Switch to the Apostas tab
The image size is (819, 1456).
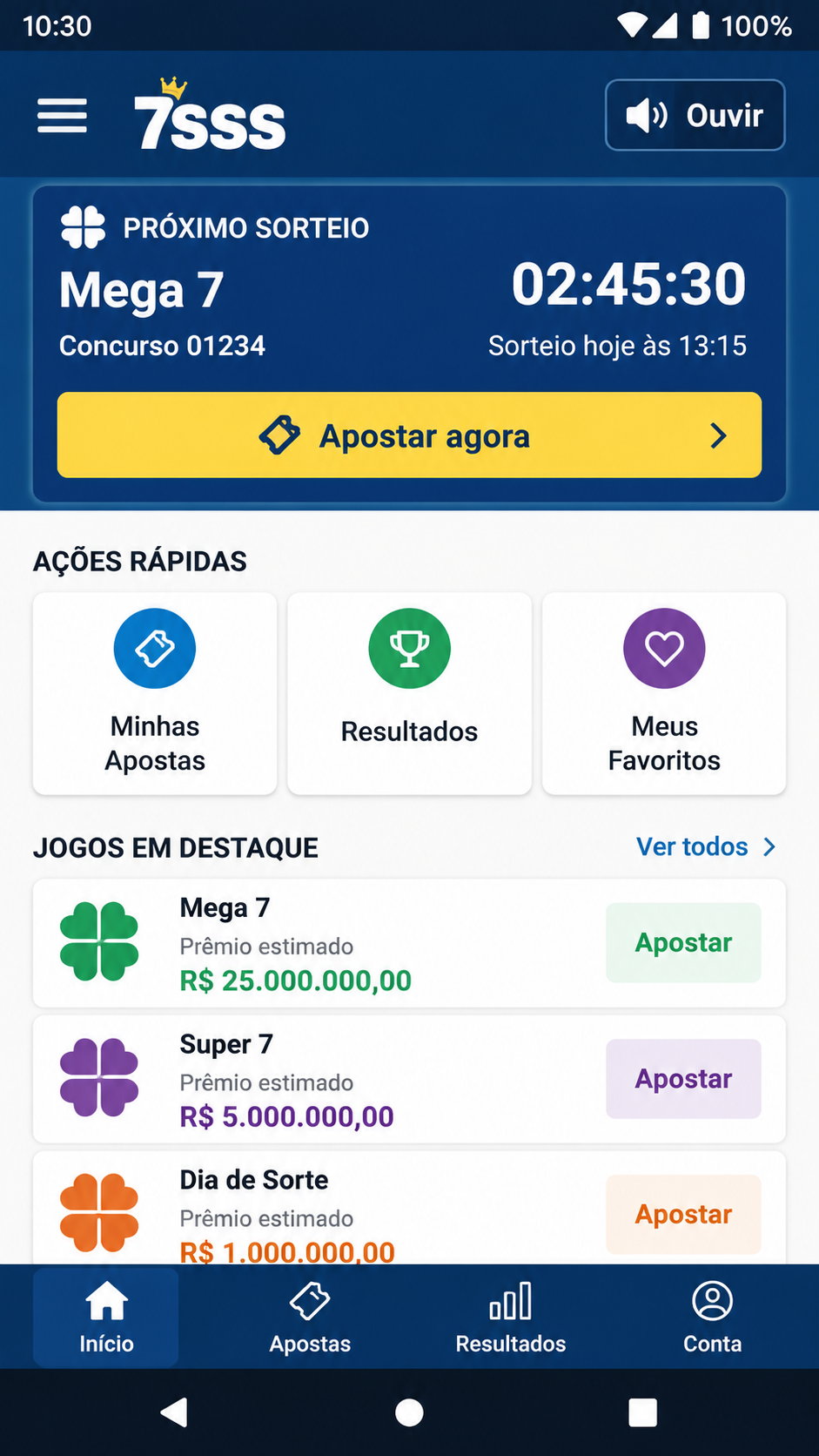point(310,1317)
